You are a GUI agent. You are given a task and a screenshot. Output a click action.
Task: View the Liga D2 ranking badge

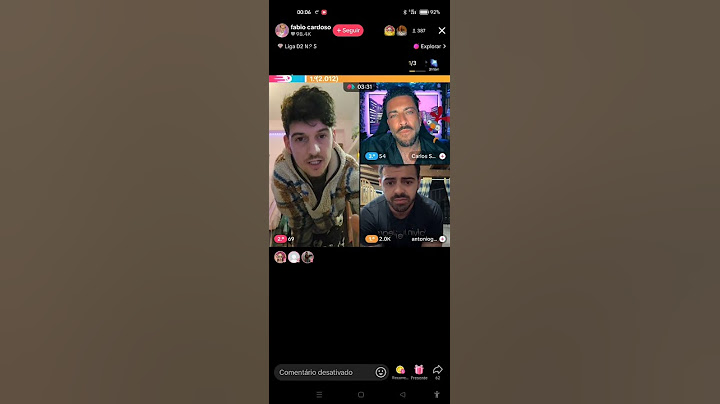click(x=297, y=46)
